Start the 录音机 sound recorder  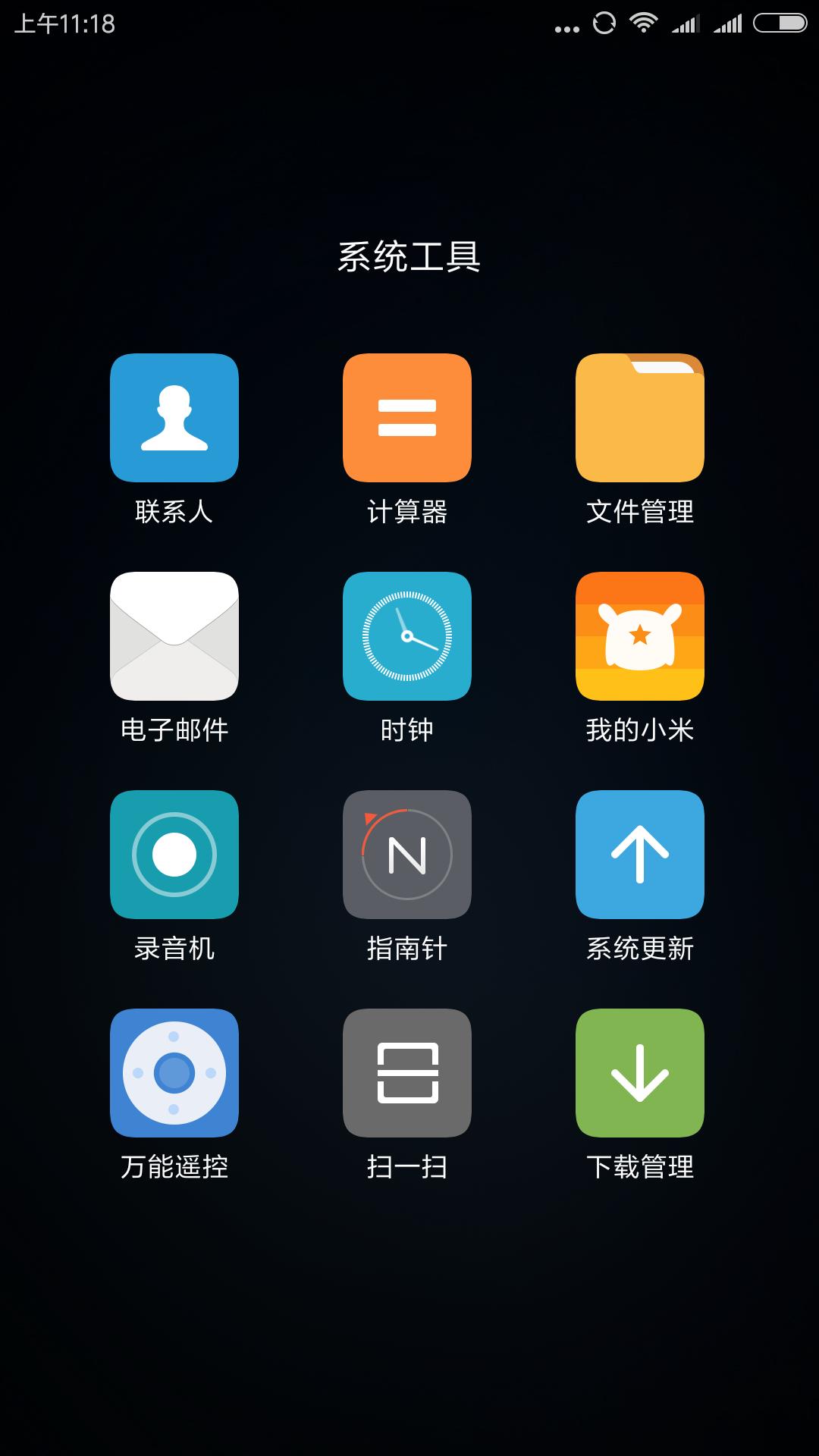(174, 855)
